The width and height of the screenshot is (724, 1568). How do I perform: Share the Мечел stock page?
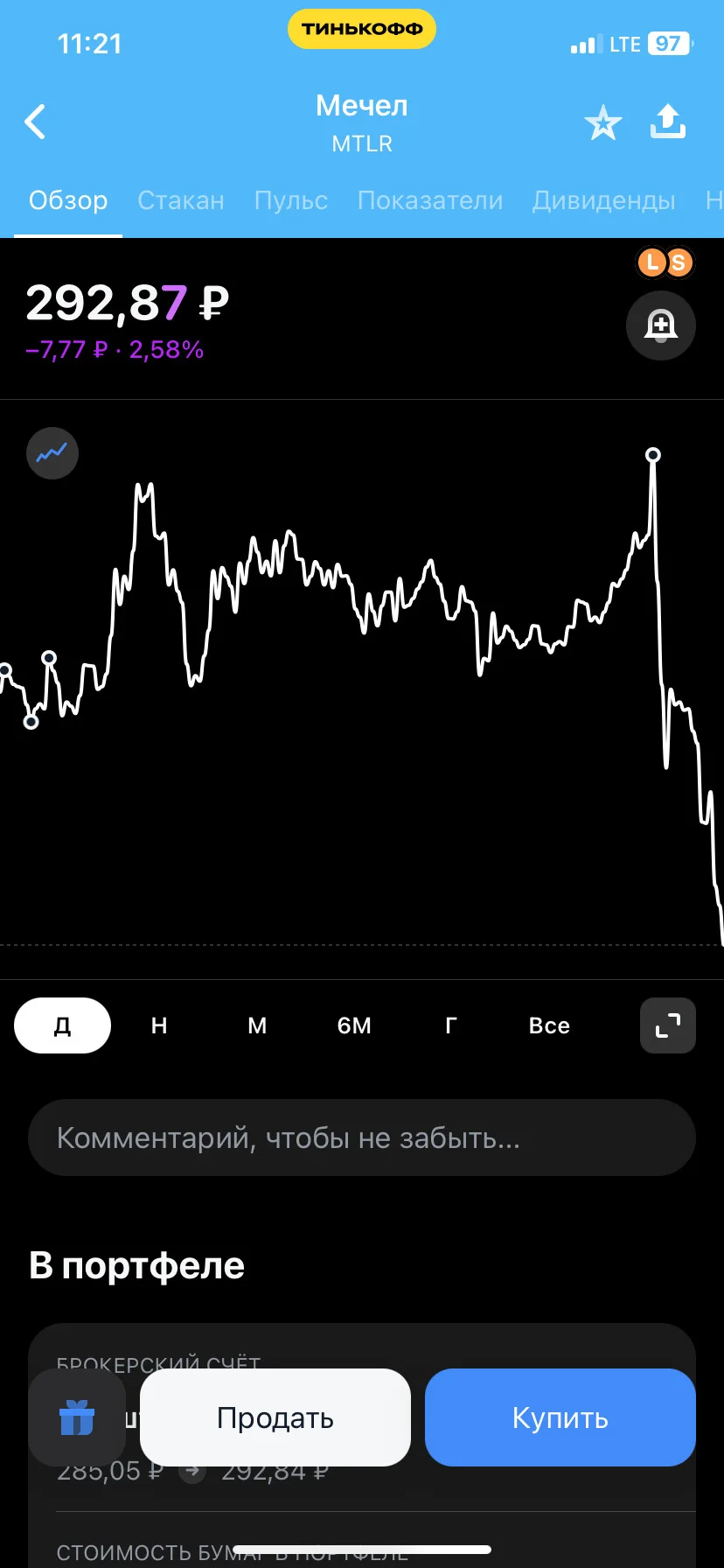[668, 122]
